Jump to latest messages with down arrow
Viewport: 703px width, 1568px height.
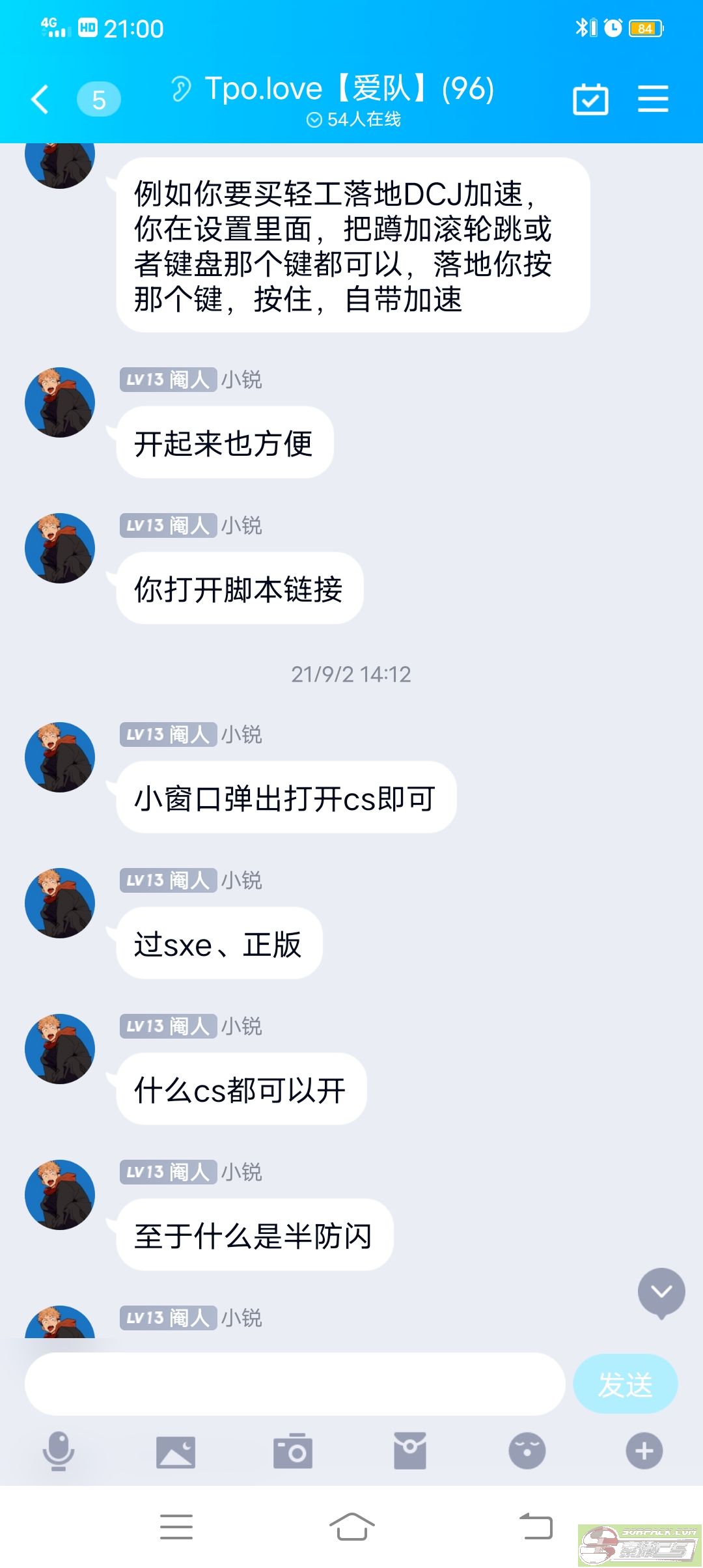click(661, 1293)
